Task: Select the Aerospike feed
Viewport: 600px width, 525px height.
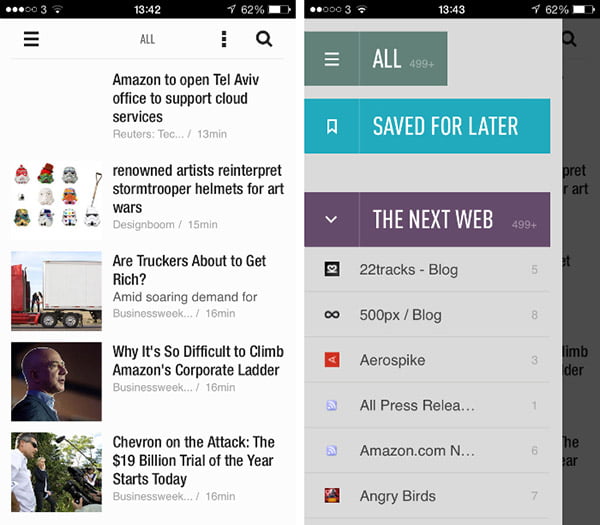Action: [x=391, y=359]
